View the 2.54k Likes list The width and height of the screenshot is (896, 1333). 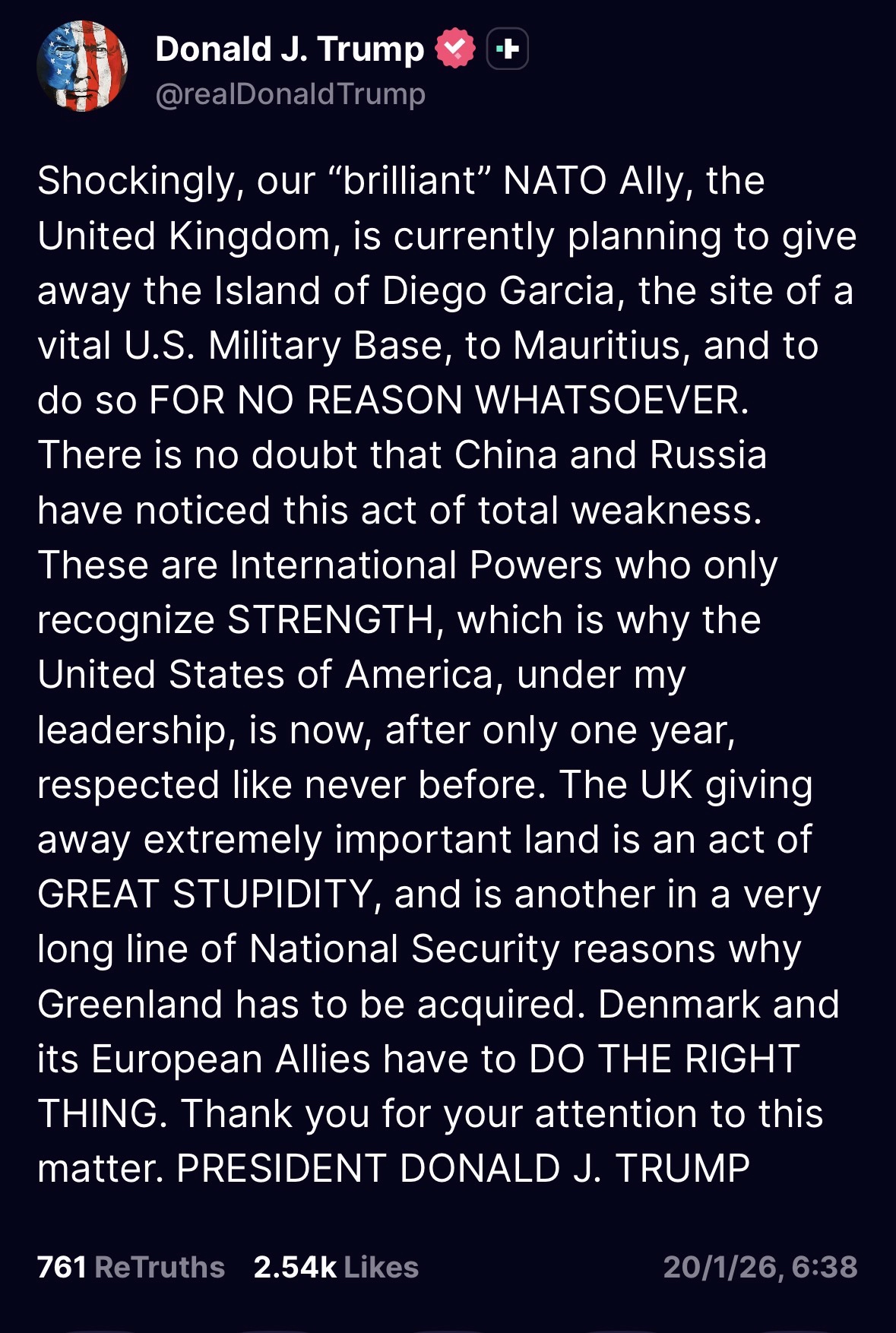coord(336,1267)
